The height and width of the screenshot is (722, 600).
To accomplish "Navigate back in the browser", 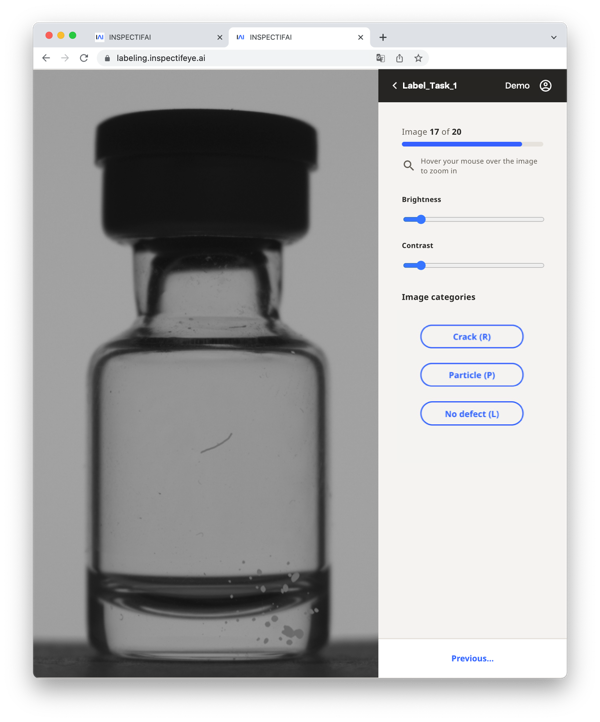I will coord(46,58).
